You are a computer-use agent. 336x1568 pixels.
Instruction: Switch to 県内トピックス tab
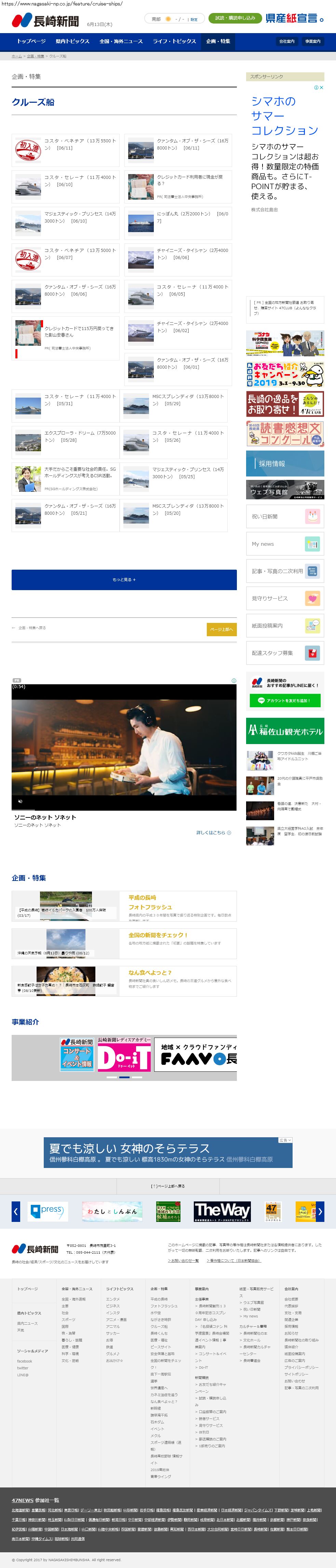point(72,41)
